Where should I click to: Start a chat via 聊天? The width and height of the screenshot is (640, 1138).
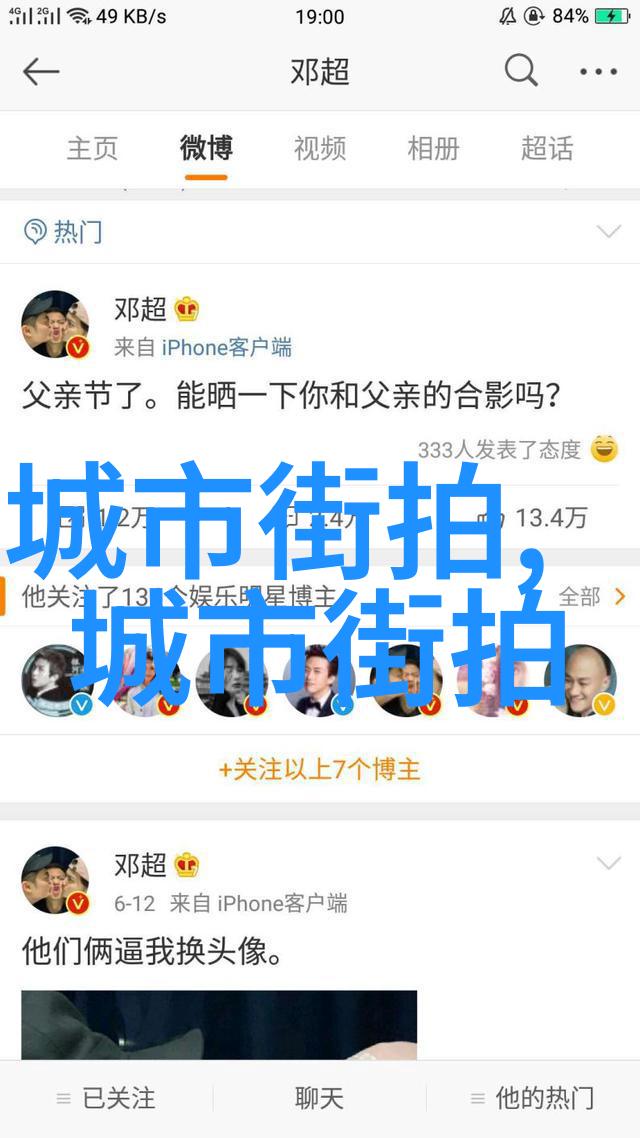(x=320, y=1098)
